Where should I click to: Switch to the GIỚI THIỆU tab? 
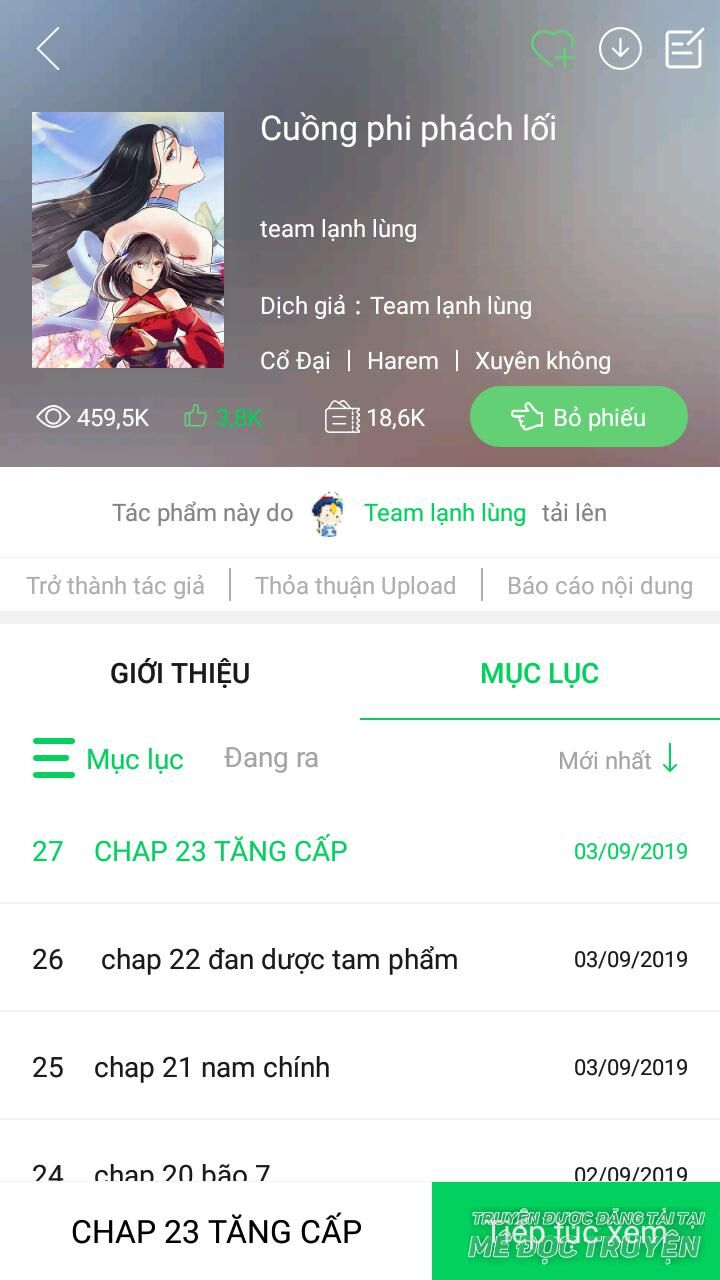[180, 672]
